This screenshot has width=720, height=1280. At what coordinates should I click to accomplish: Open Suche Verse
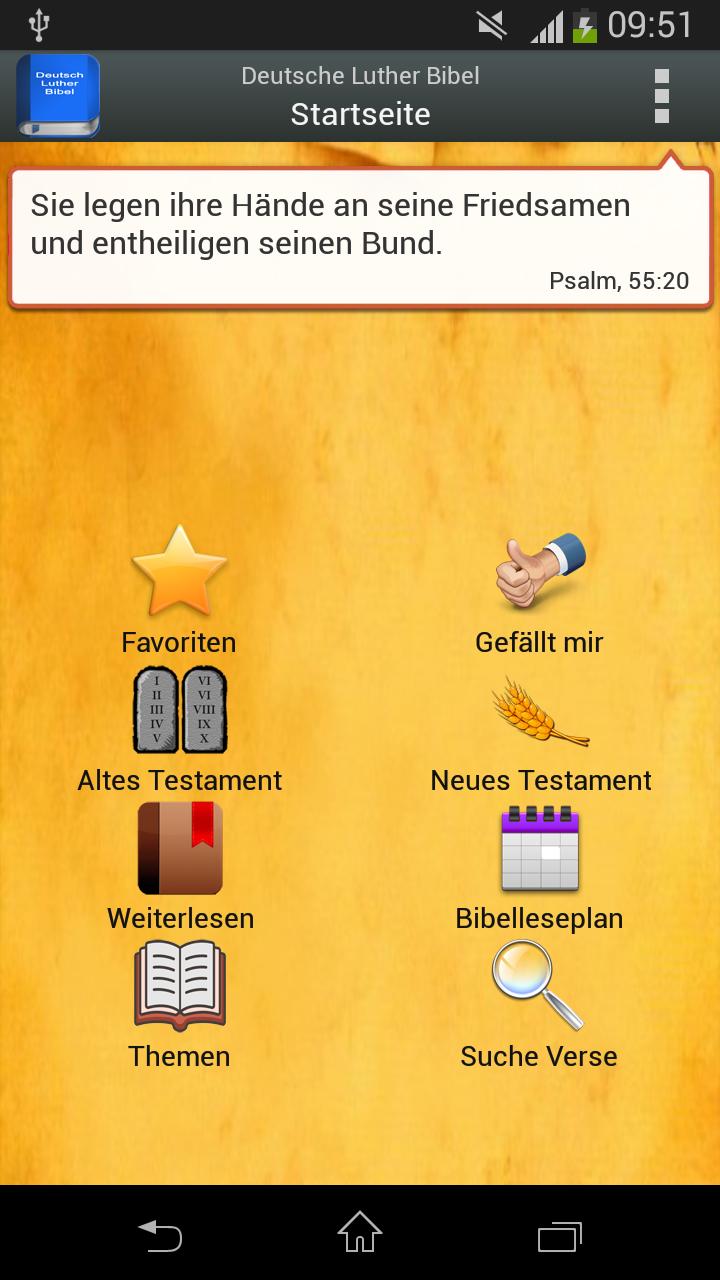539,1004
